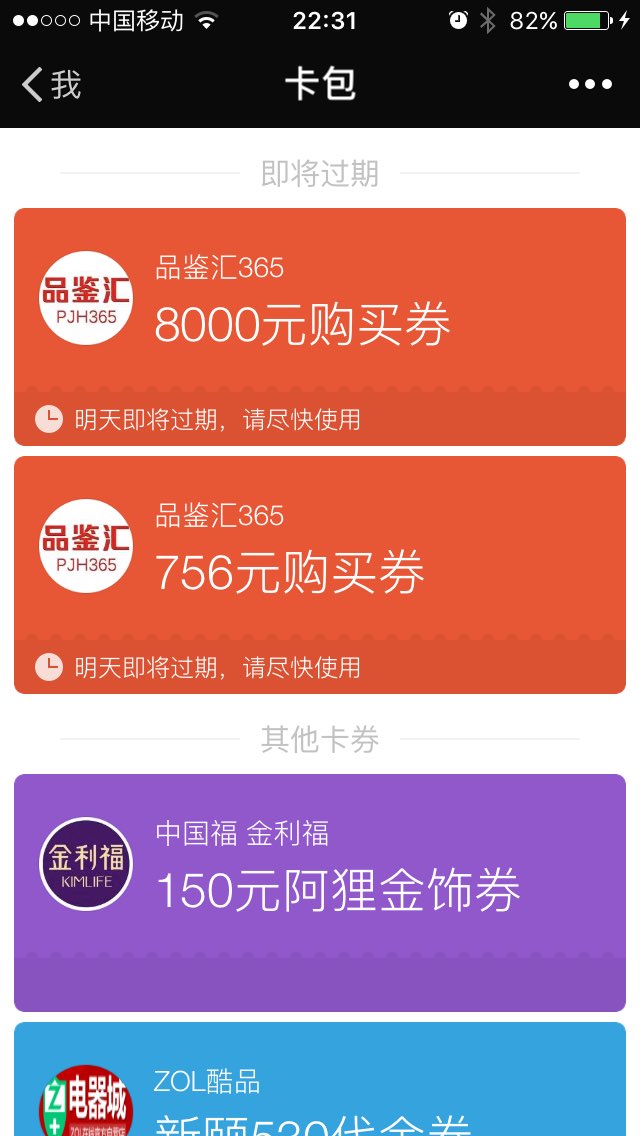
Task: Open the ZOL酷品 voucher card
Action: pos(320,1079)
